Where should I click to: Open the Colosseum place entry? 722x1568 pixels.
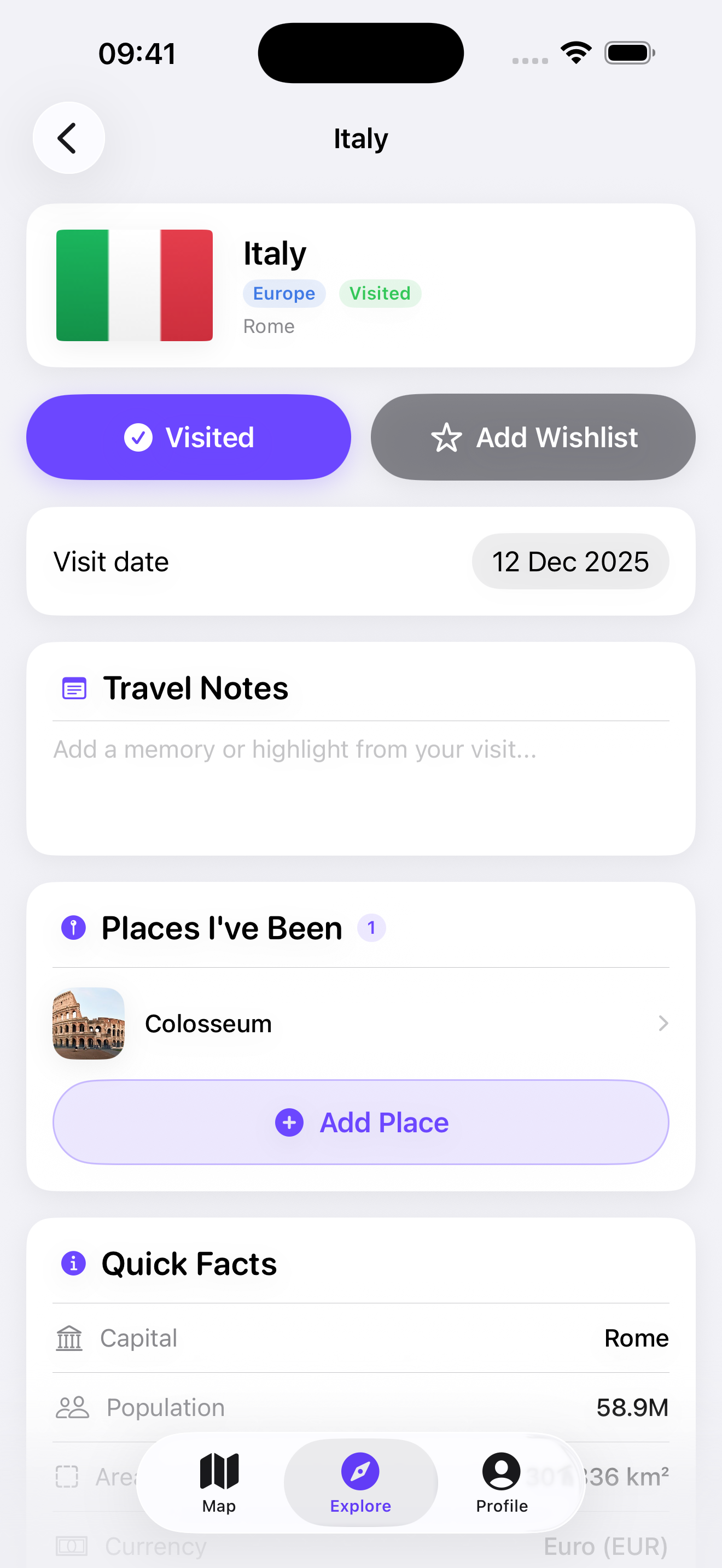coord(360,1023)
